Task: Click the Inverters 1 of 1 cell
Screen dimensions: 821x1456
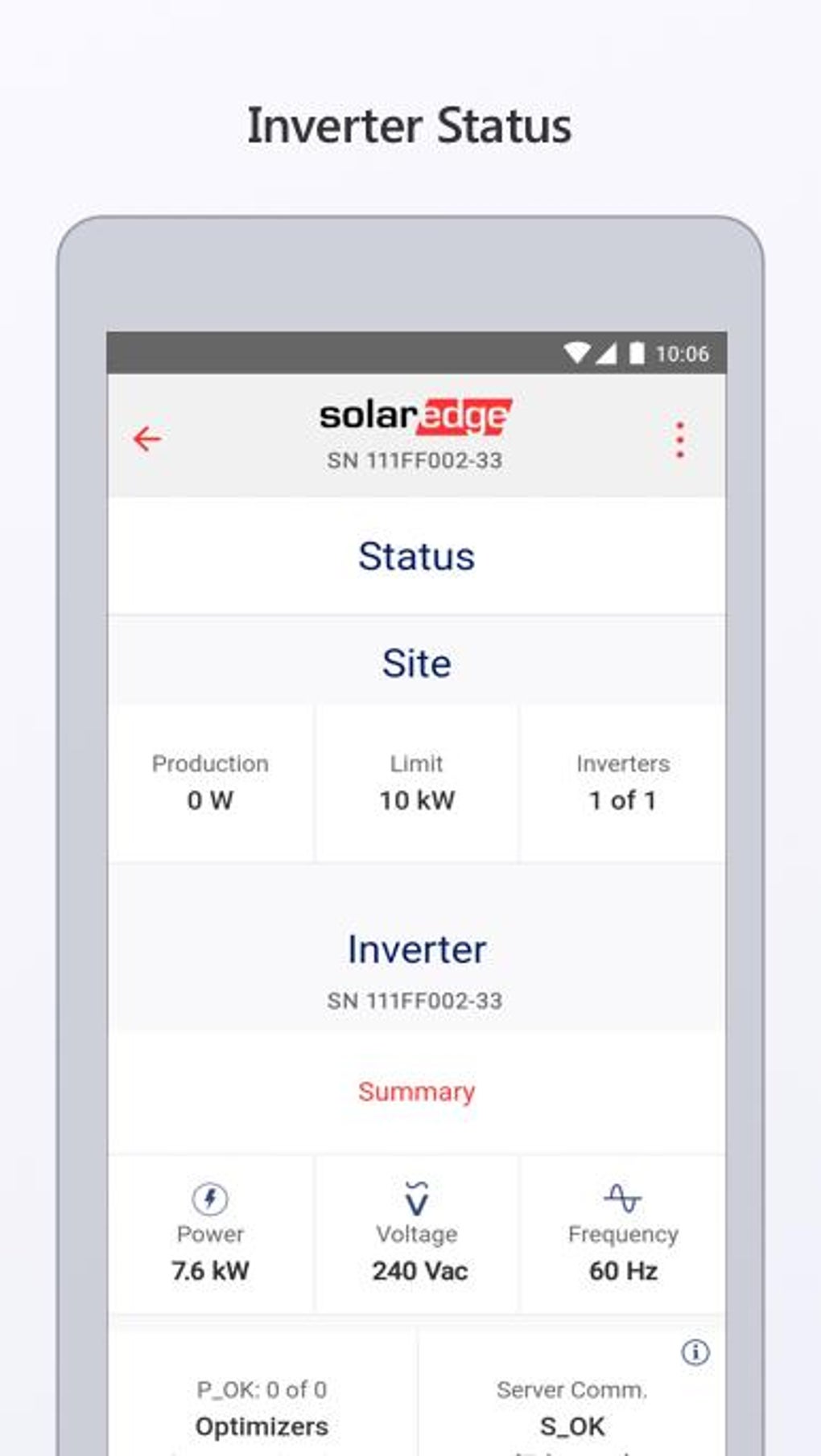Action: coord(623,781)
